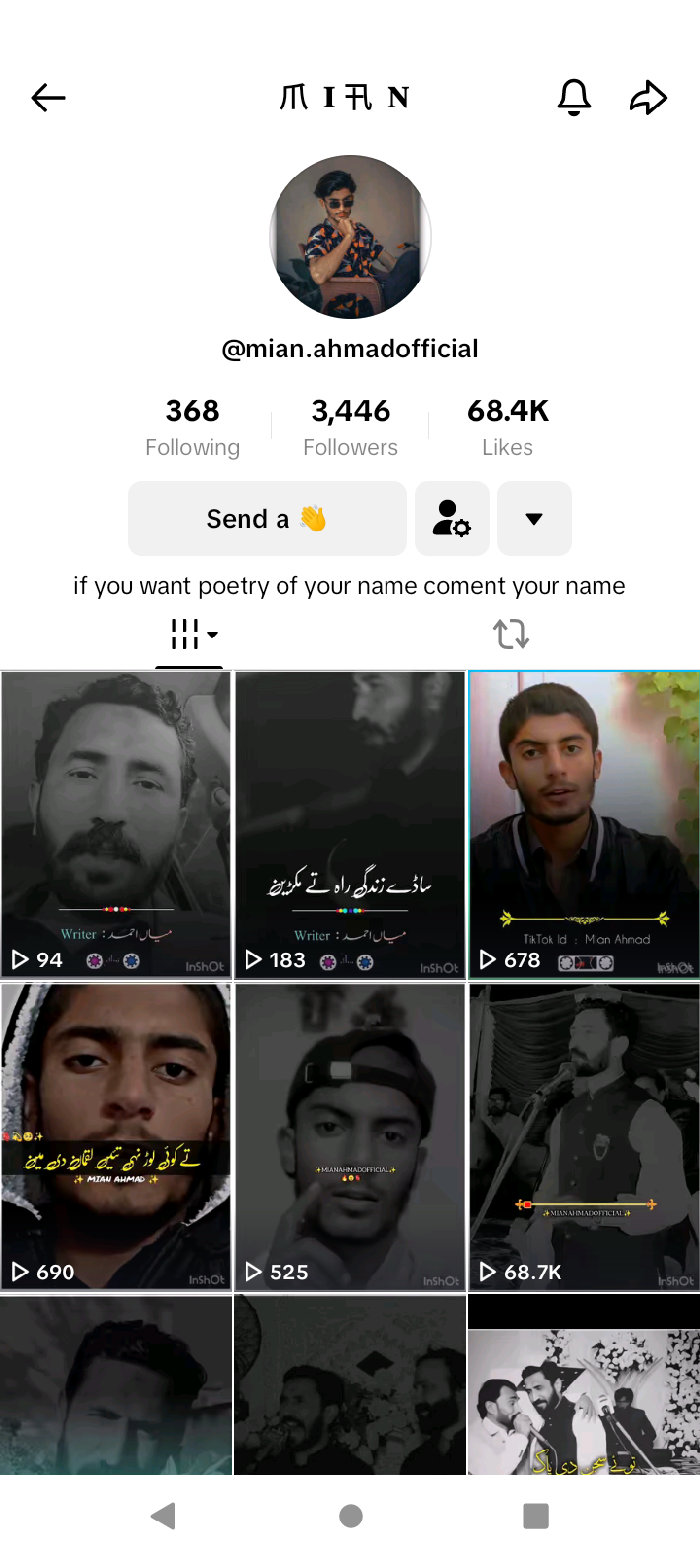Switch to the reposts tab

point(510,634)
